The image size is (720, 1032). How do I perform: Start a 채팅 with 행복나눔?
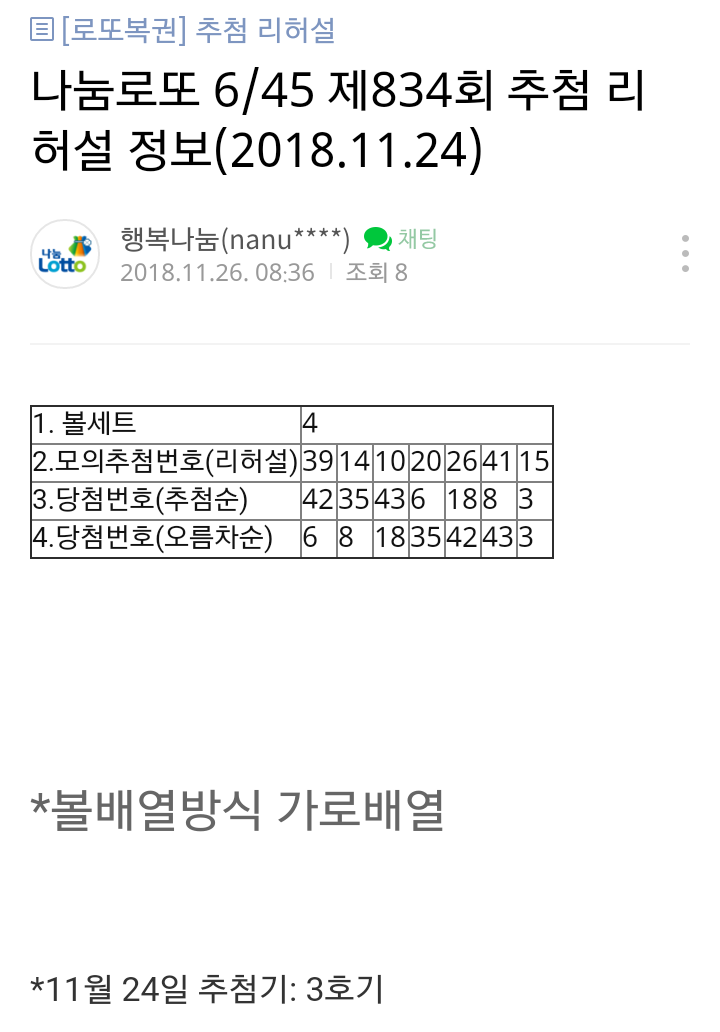pos(401,239)
